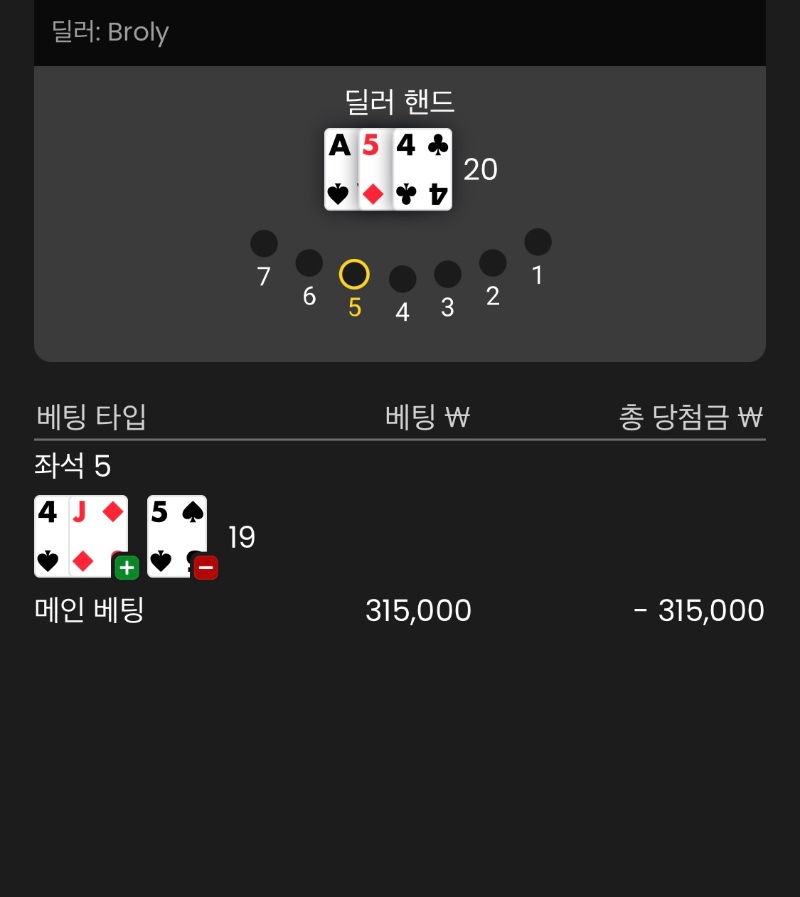Click the red minus badge on the 5 of Spades
The image size is (800, 897).
(207, 568)
